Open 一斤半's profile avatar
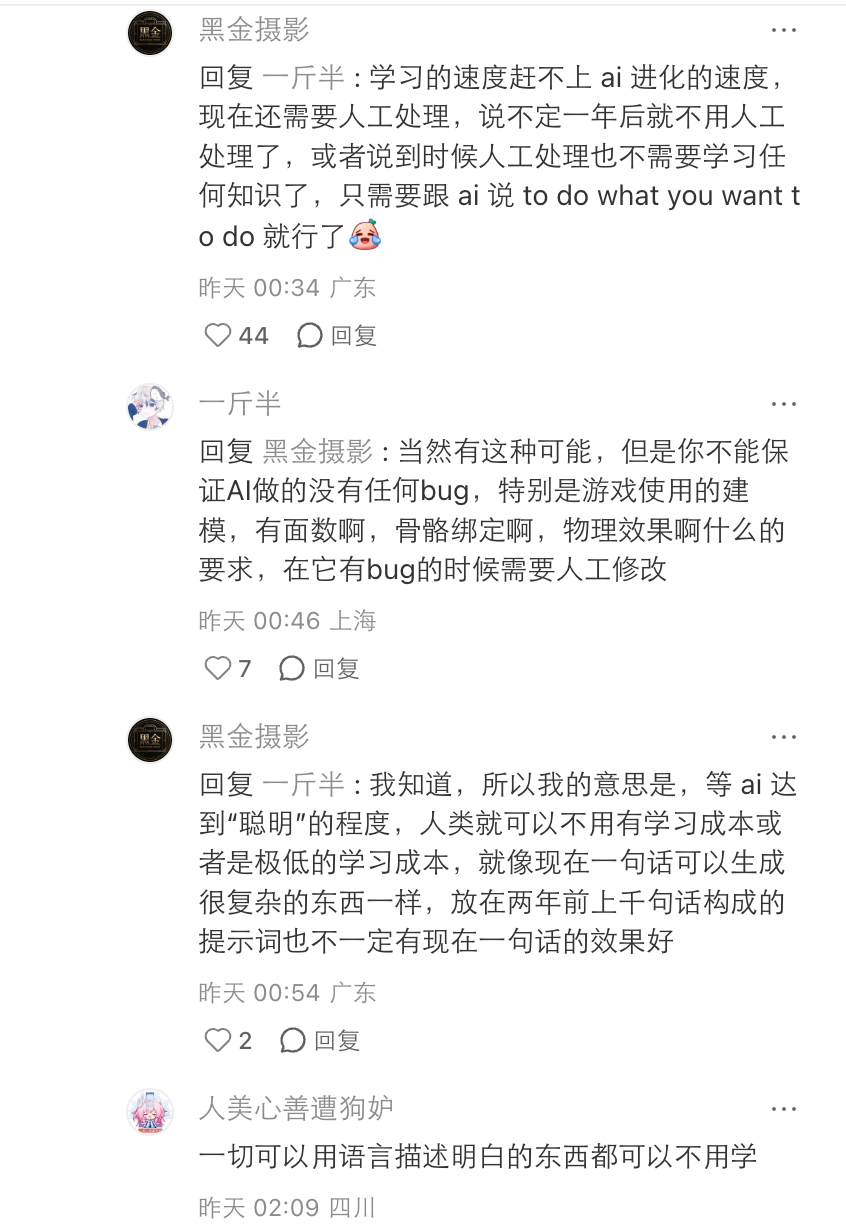This screenshot has height=1224, width=846. pyautogui.click(x=150, y=406)
